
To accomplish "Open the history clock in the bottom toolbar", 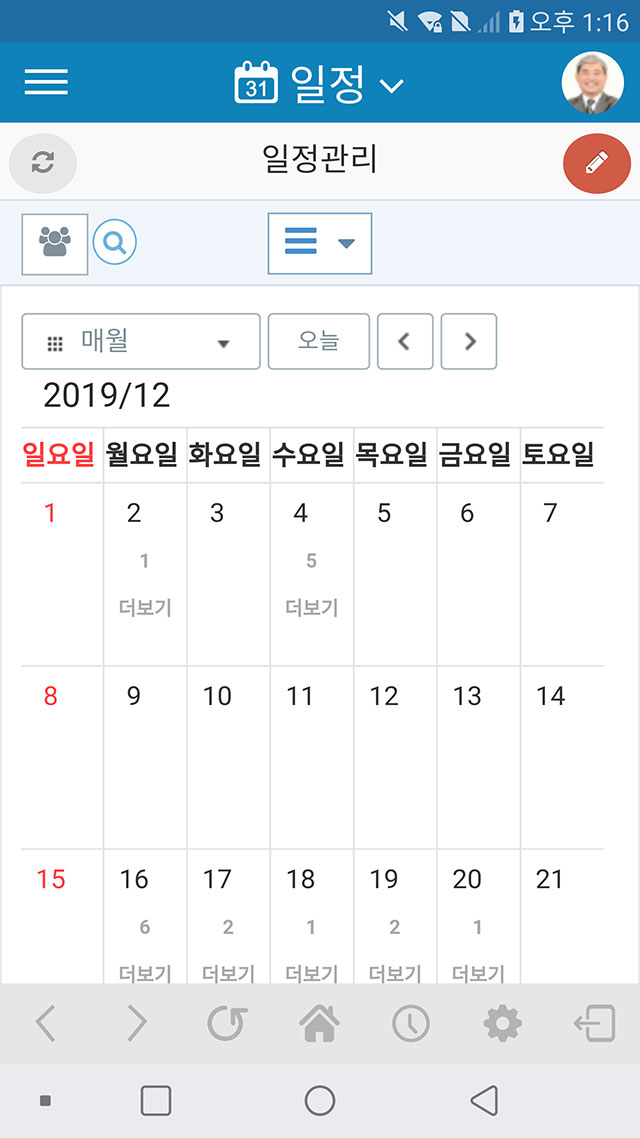I will click(411, 1024).
